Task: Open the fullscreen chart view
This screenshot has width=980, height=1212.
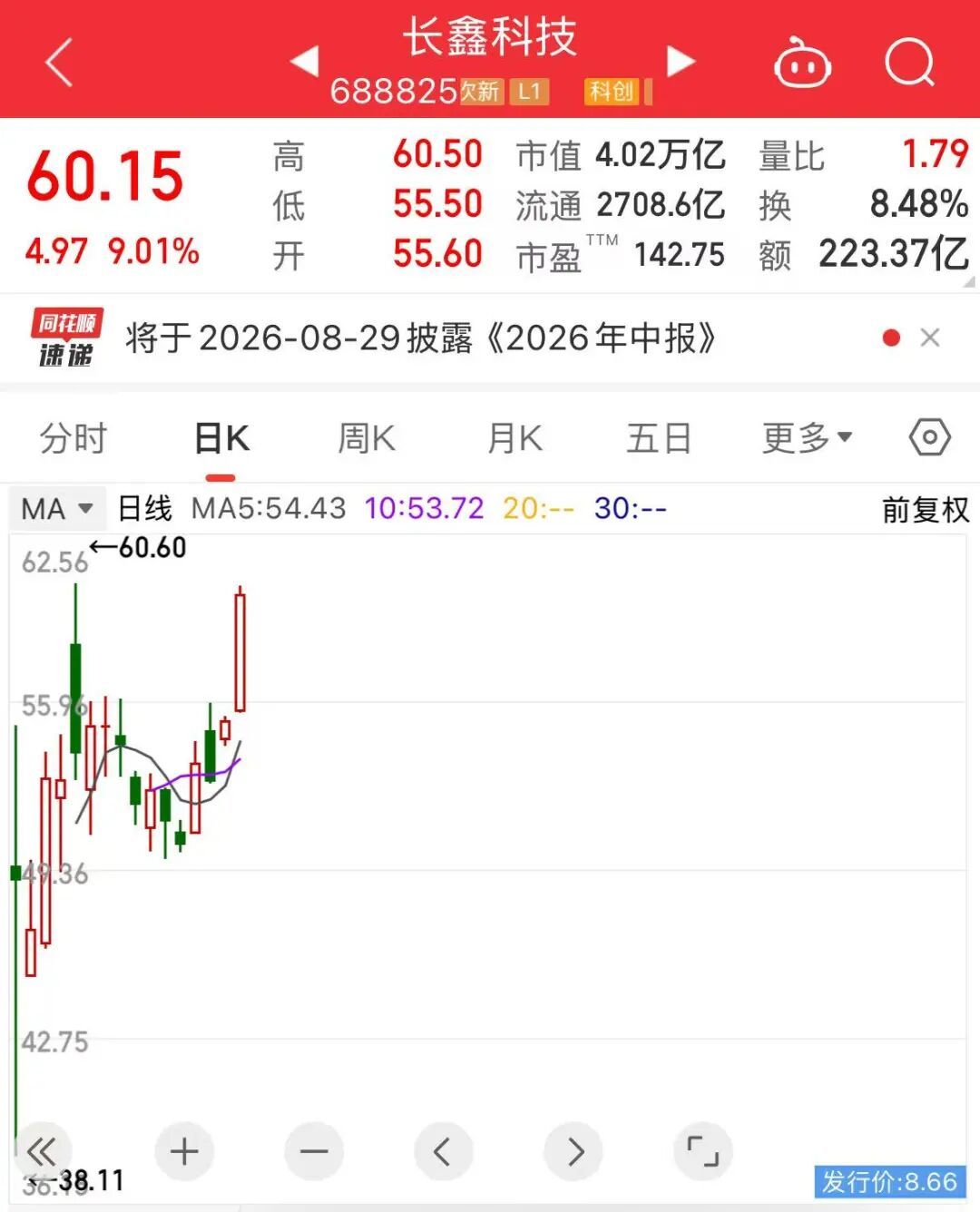Action: 703,1151
